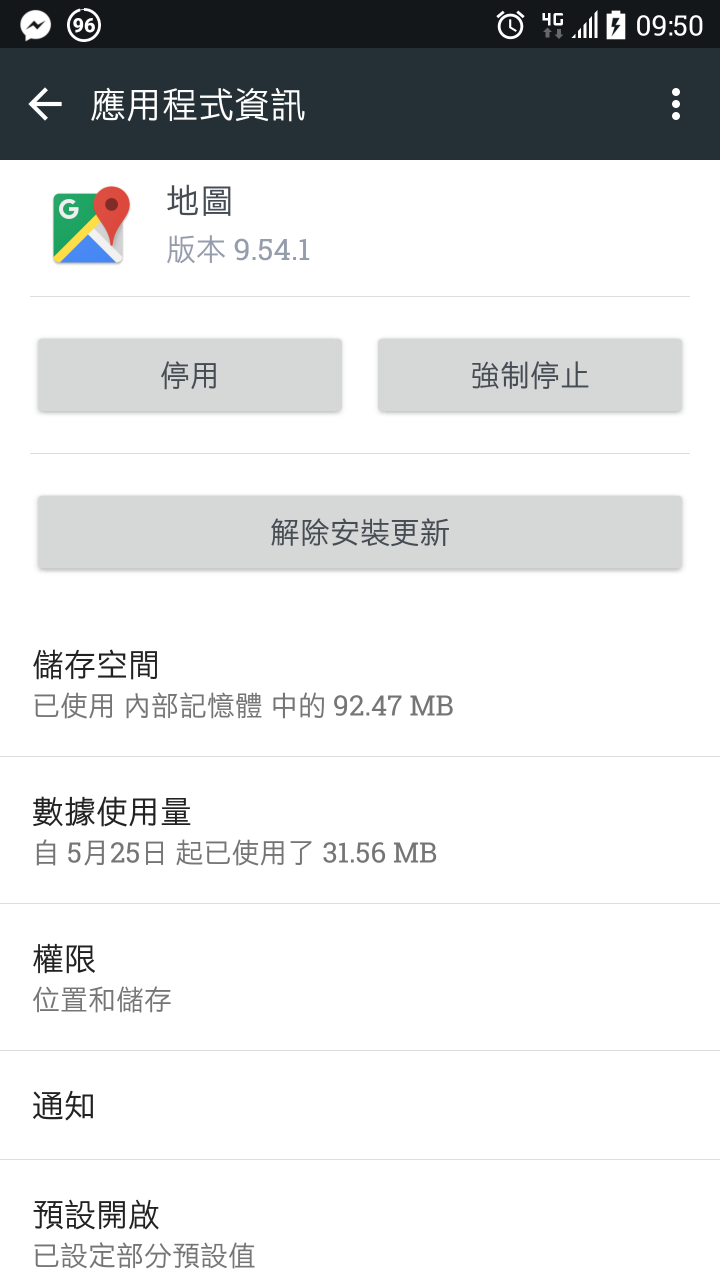This screenshot has width=720, height=1280.
Task: Go back using the top-left arrow
Action: point(45,104)
